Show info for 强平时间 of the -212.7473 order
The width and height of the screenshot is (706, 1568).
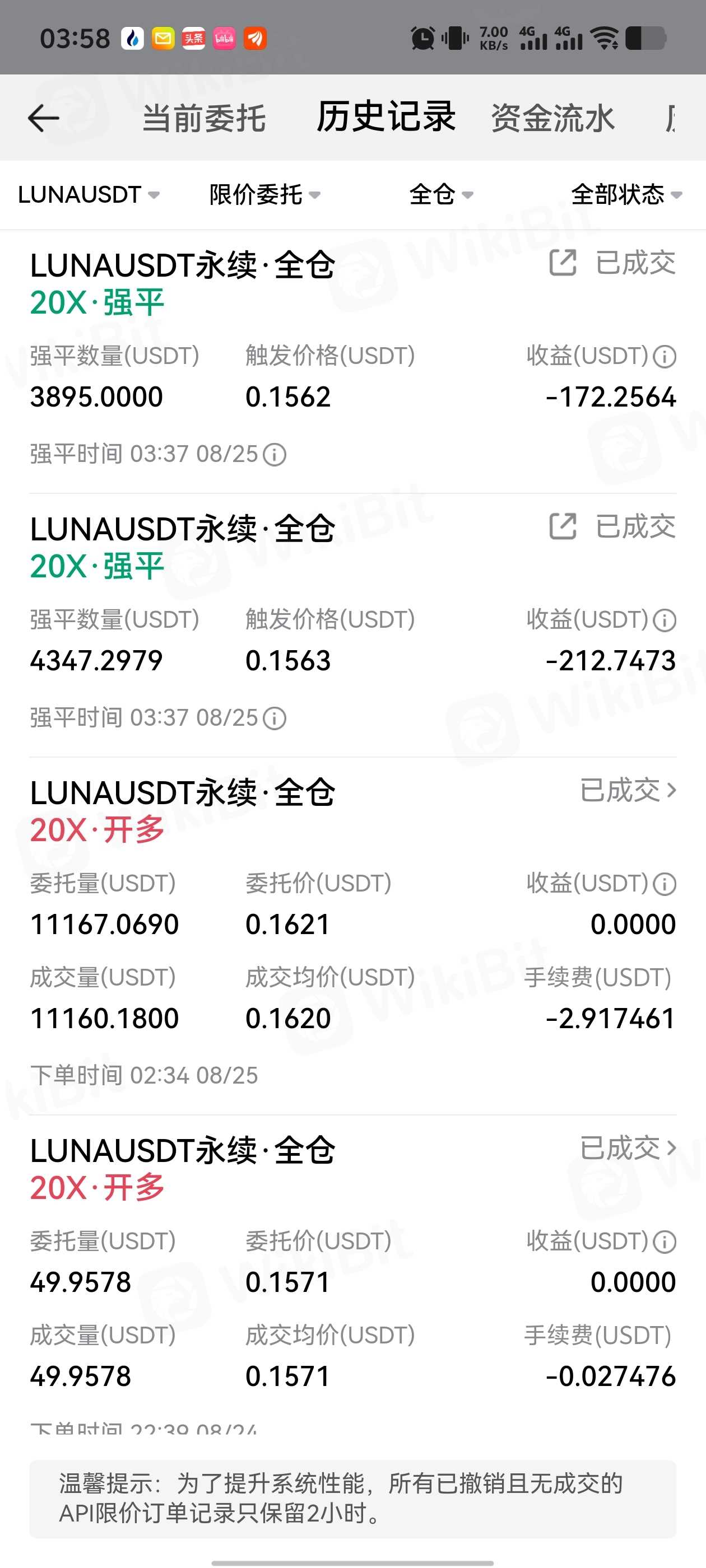pos(275,718)
